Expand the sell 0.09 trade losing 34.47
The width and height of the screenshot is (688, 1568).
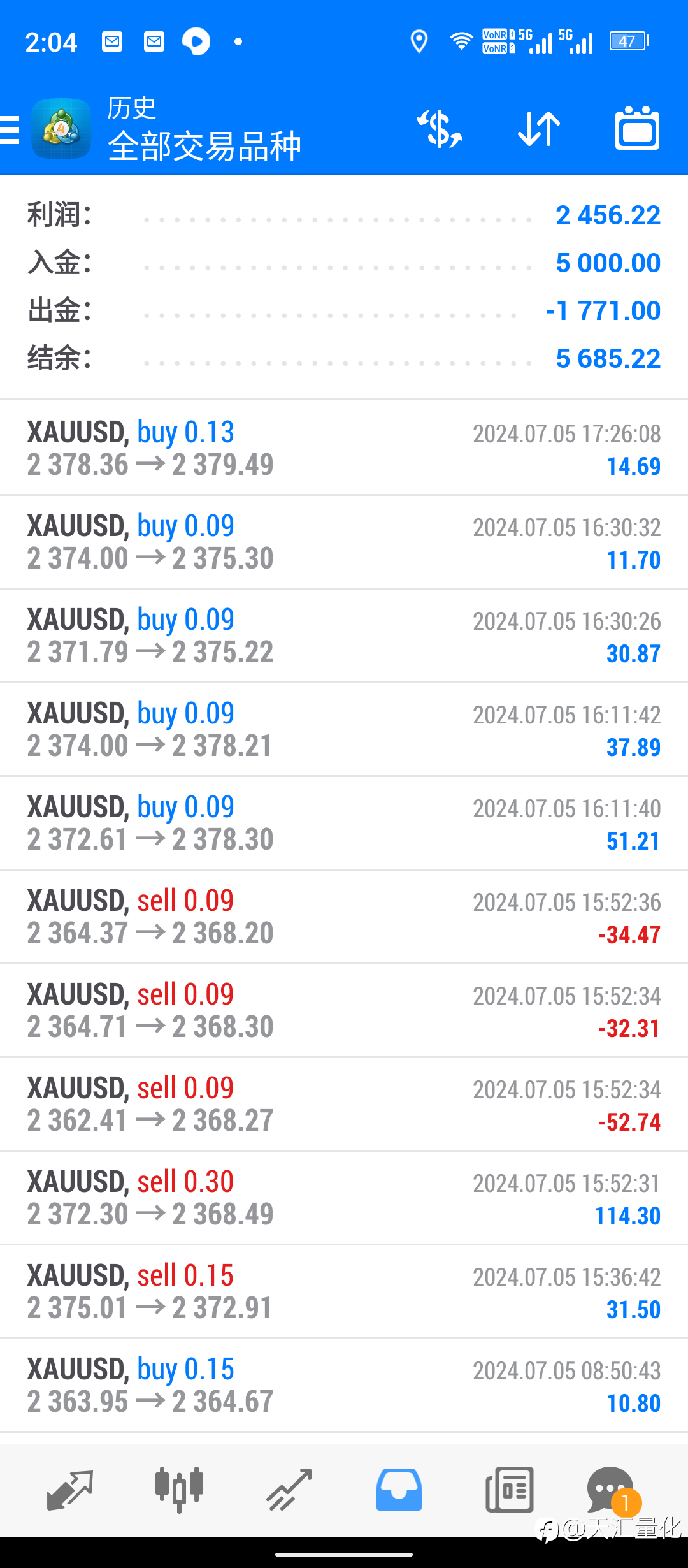pyautogui.click(x=344, y=917)
